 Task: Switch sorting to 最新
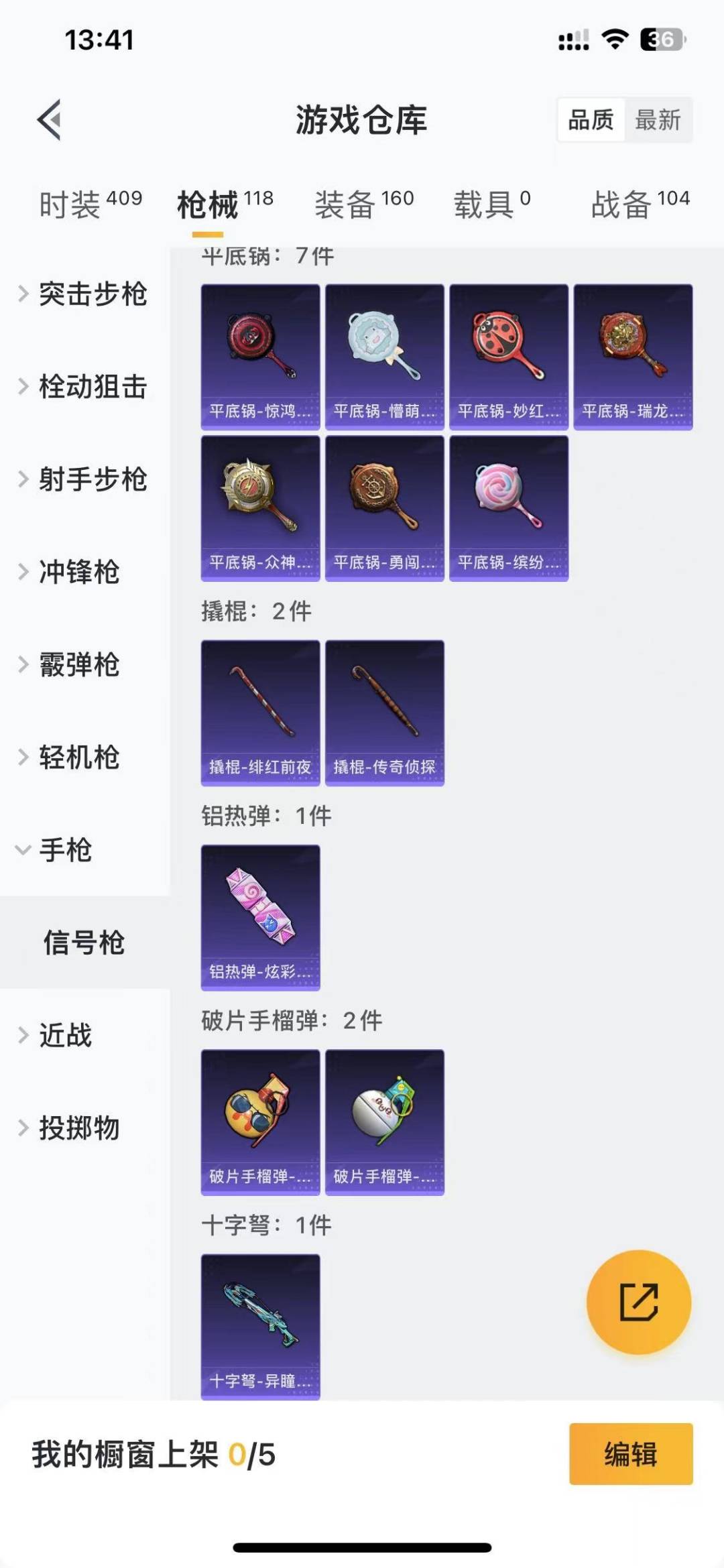(659, 121)
